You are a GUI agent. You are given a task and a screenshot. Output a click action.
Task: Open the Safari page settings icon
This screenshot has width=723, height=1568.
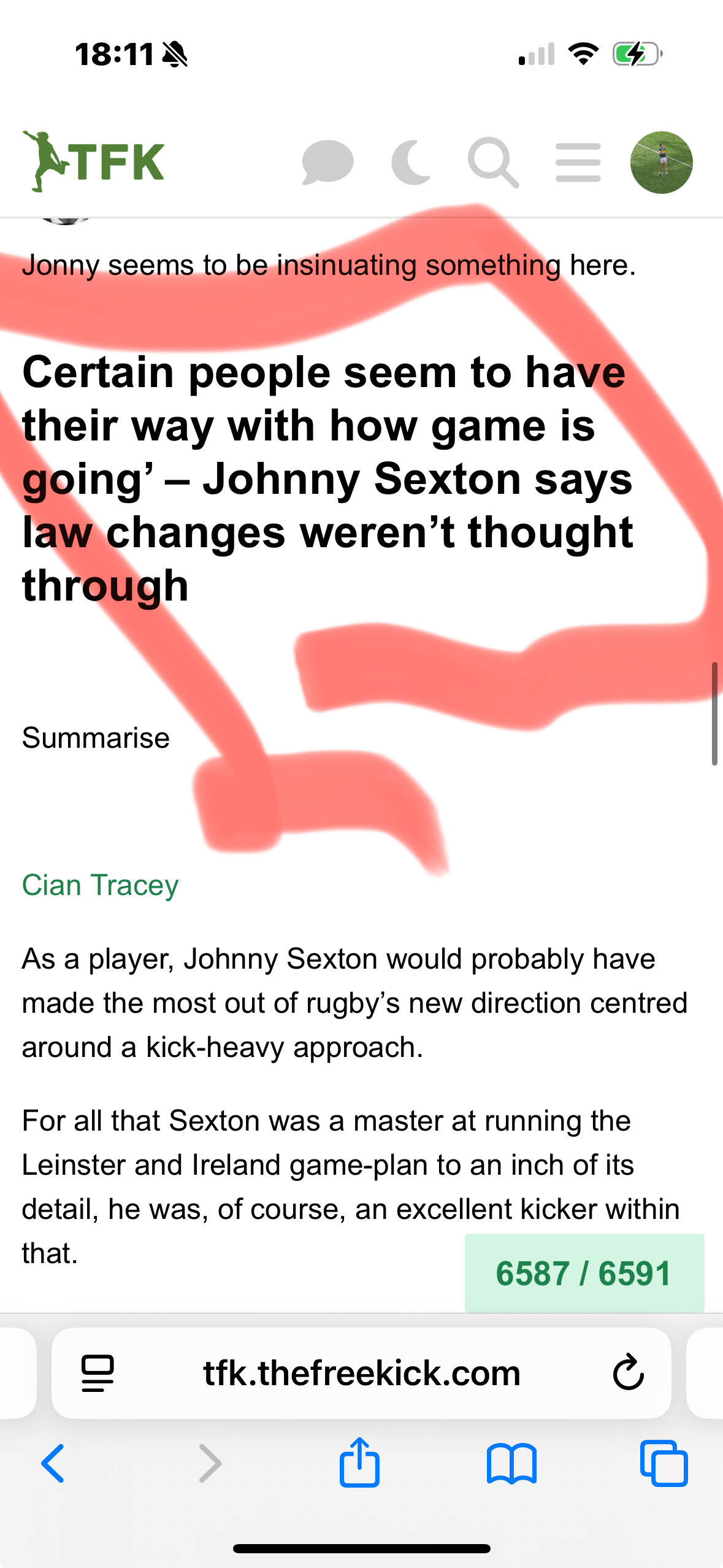98,1373
